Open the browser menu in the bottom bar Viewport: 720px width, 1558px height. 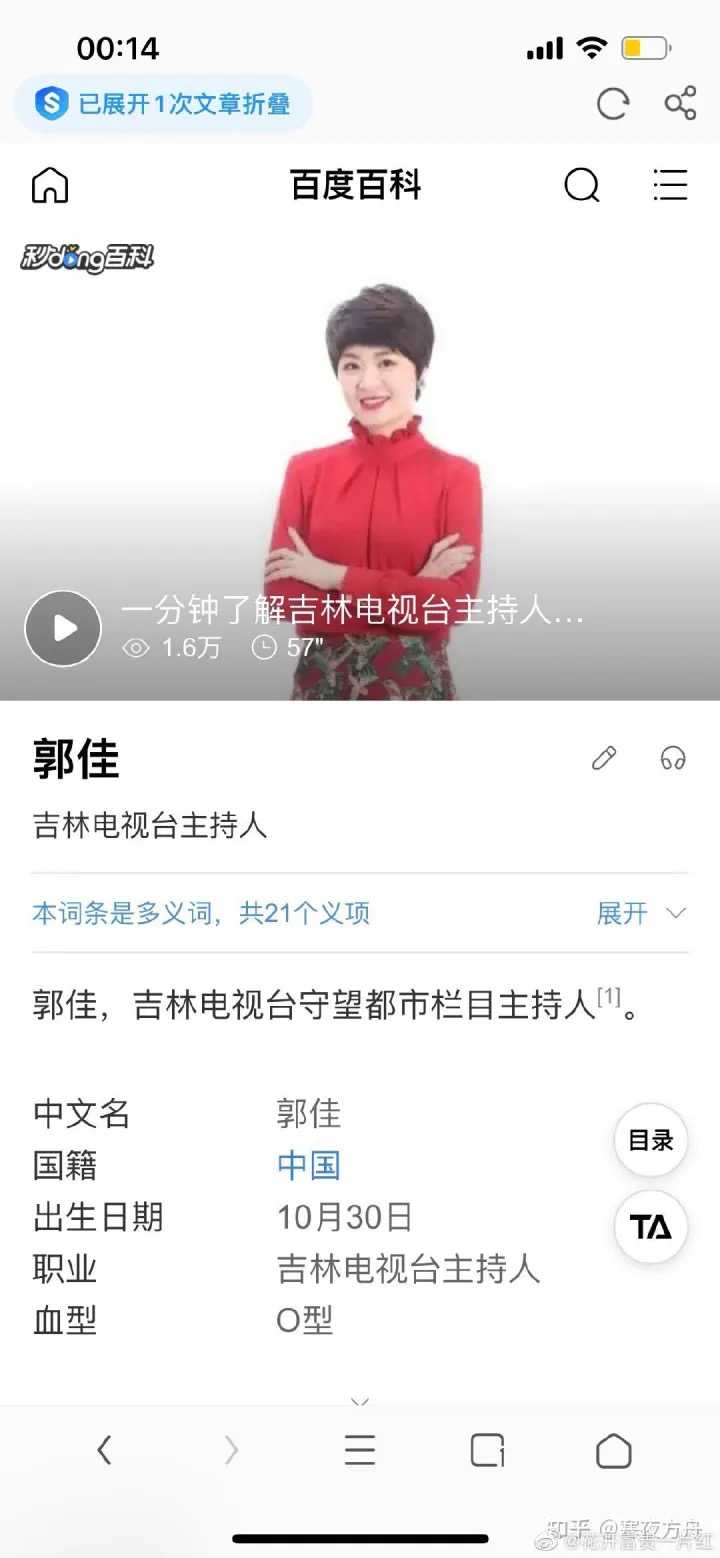[x=360, y=1449]
